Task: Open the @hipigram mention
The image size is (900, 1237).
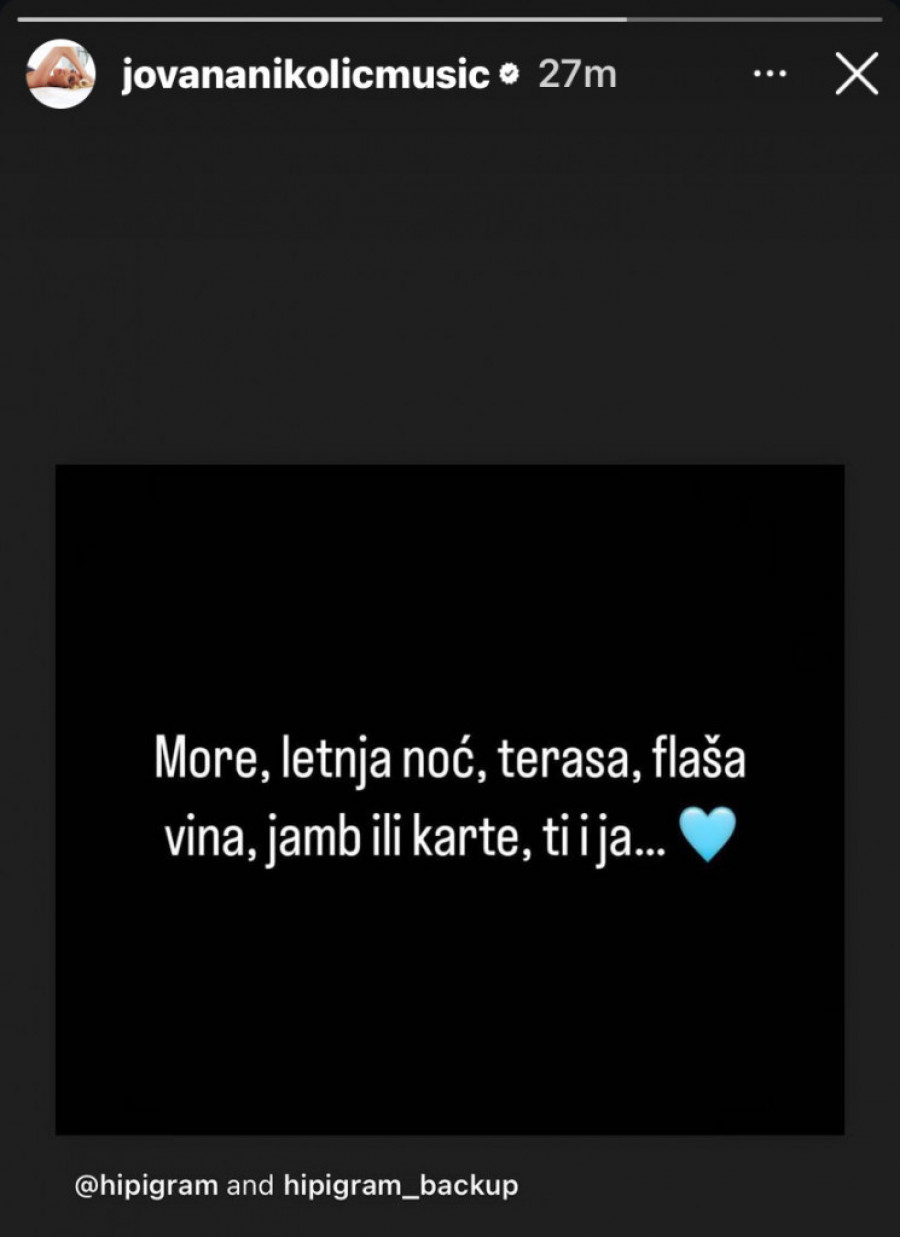Action: pos(146,1186)
